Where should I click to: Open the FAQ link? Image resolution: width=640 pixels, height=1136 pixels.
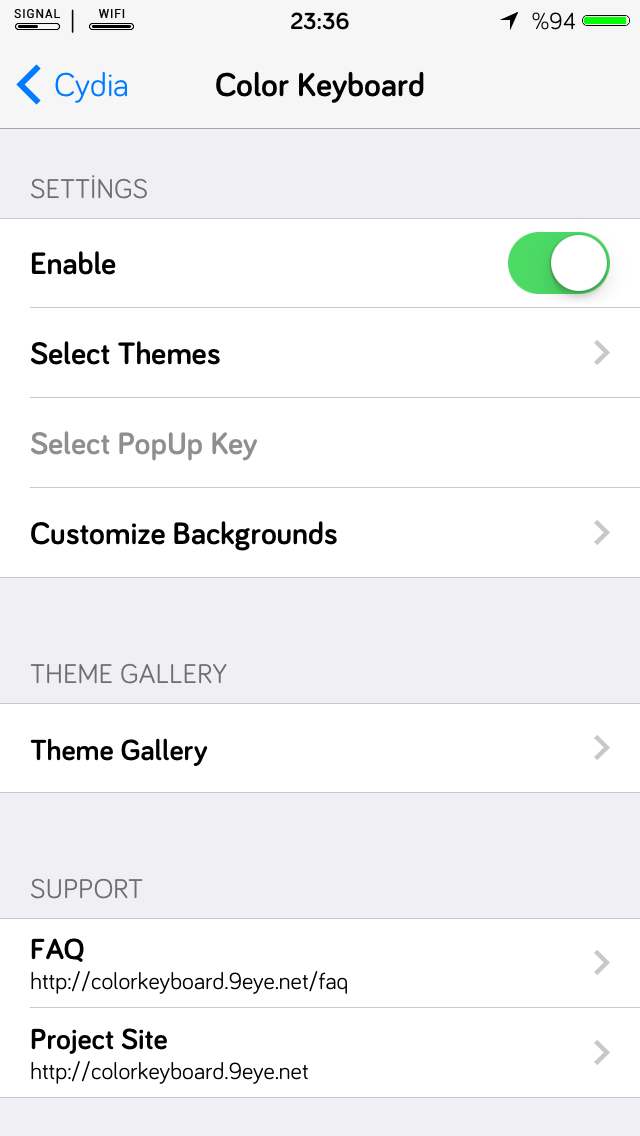pyautogui.click(x=320, y=963)
